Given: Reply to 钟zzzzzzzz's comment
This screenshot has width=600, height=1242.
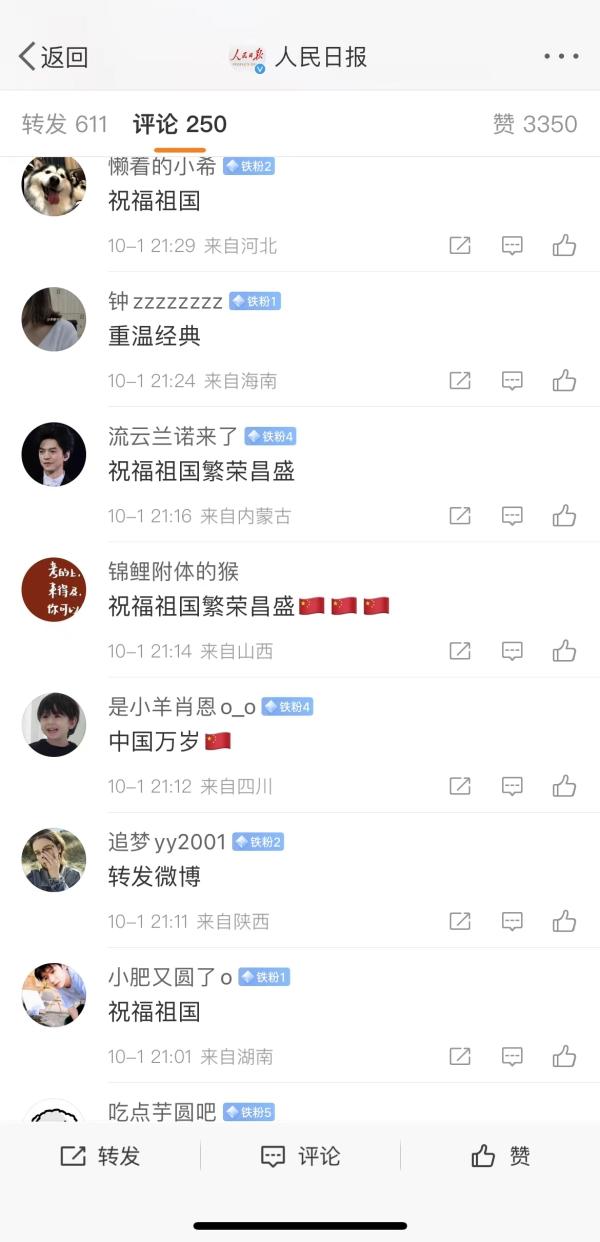Looking at the screenshot, I should [512, 380].
